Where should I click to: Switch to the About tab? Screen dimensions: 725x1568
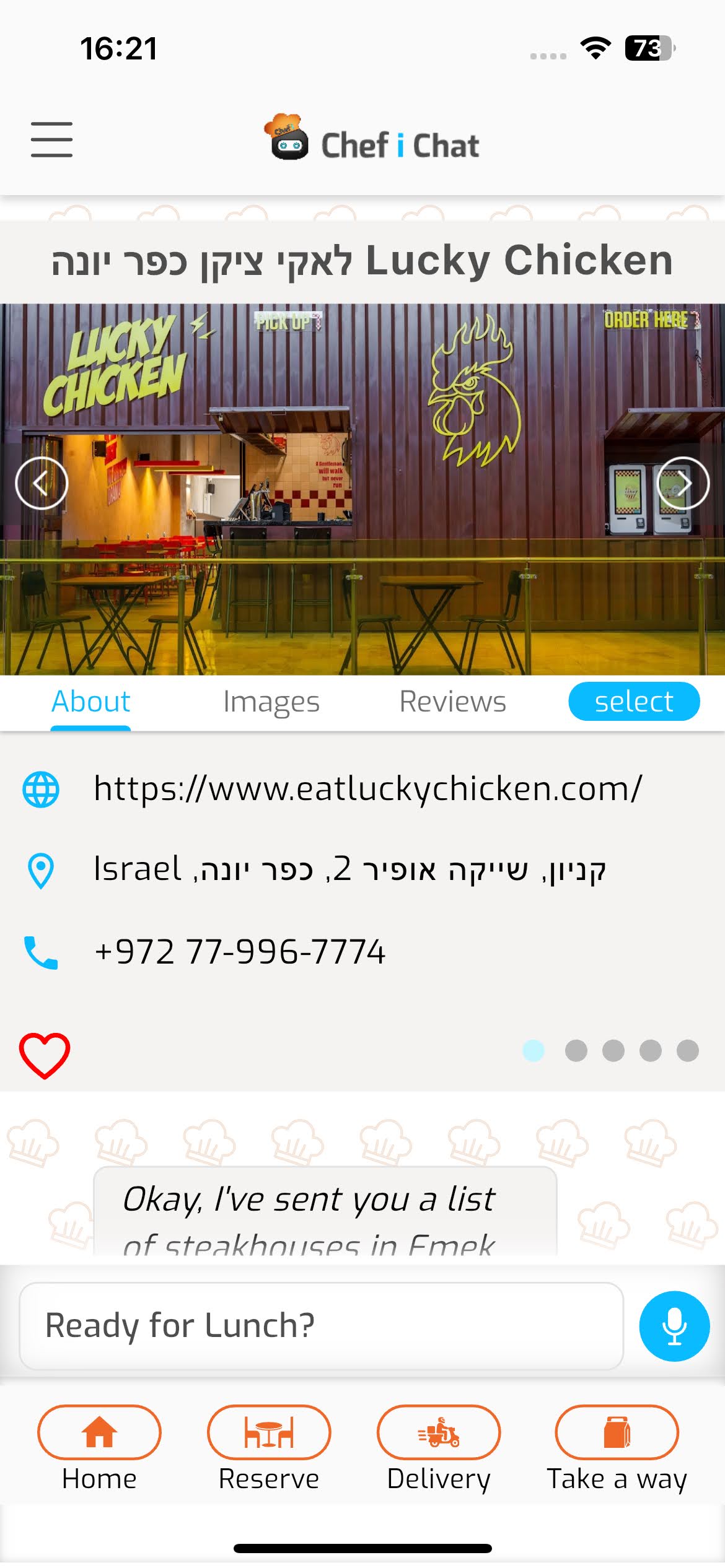point(90,702)
